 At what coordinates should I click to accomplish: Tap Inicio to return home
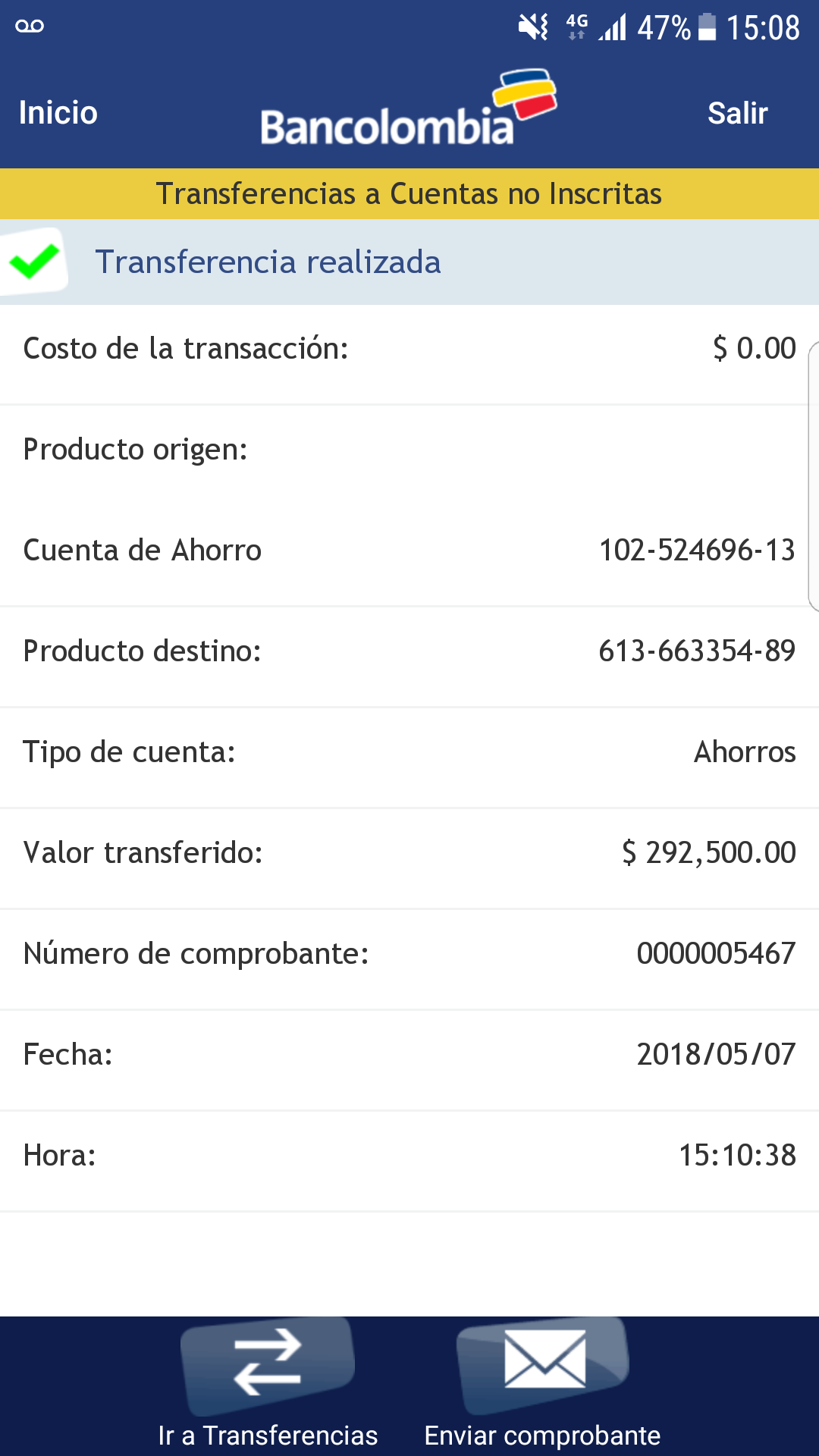coord(58,113)
